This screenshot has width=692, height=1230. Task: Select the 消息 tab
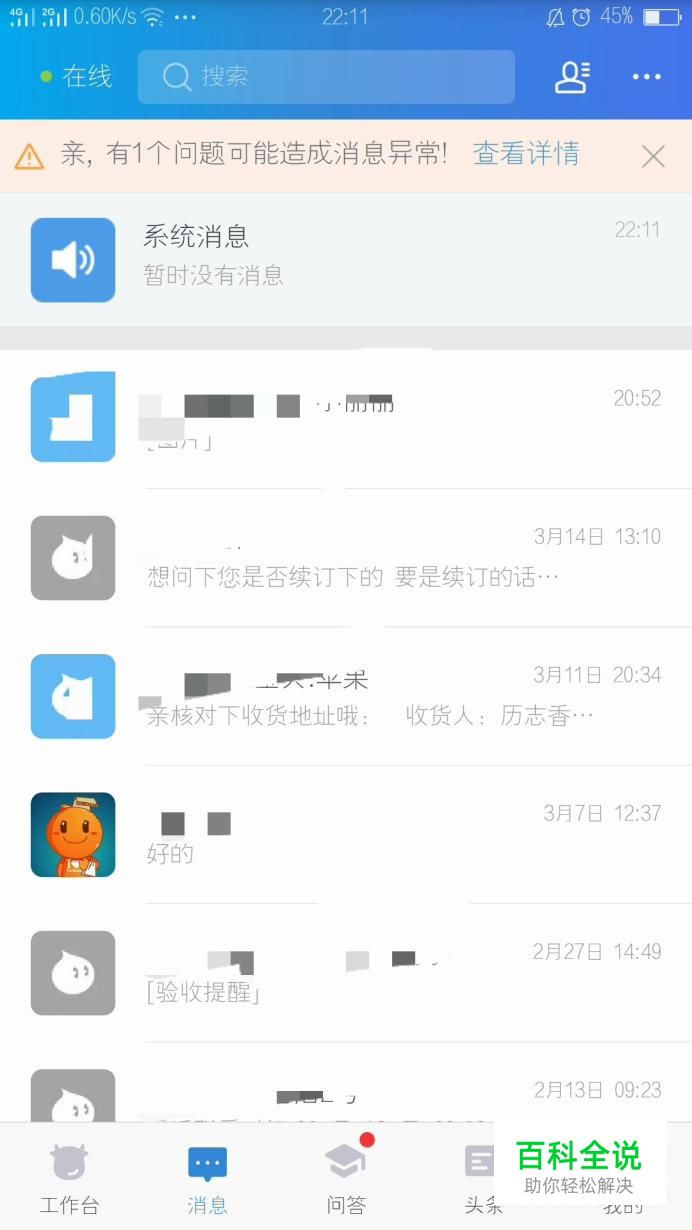tap(207, 1180)
